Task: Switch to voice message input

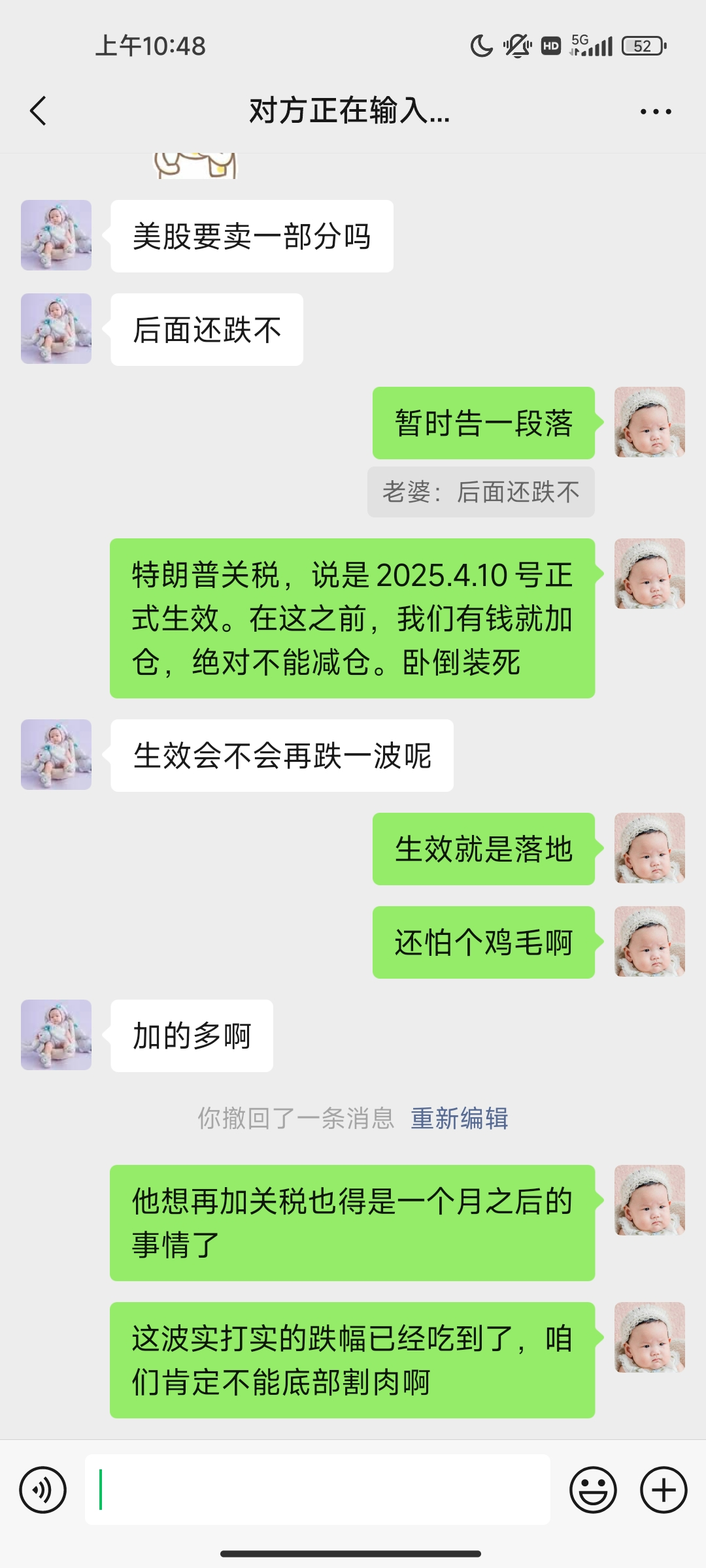Action: pos(43,1490)
